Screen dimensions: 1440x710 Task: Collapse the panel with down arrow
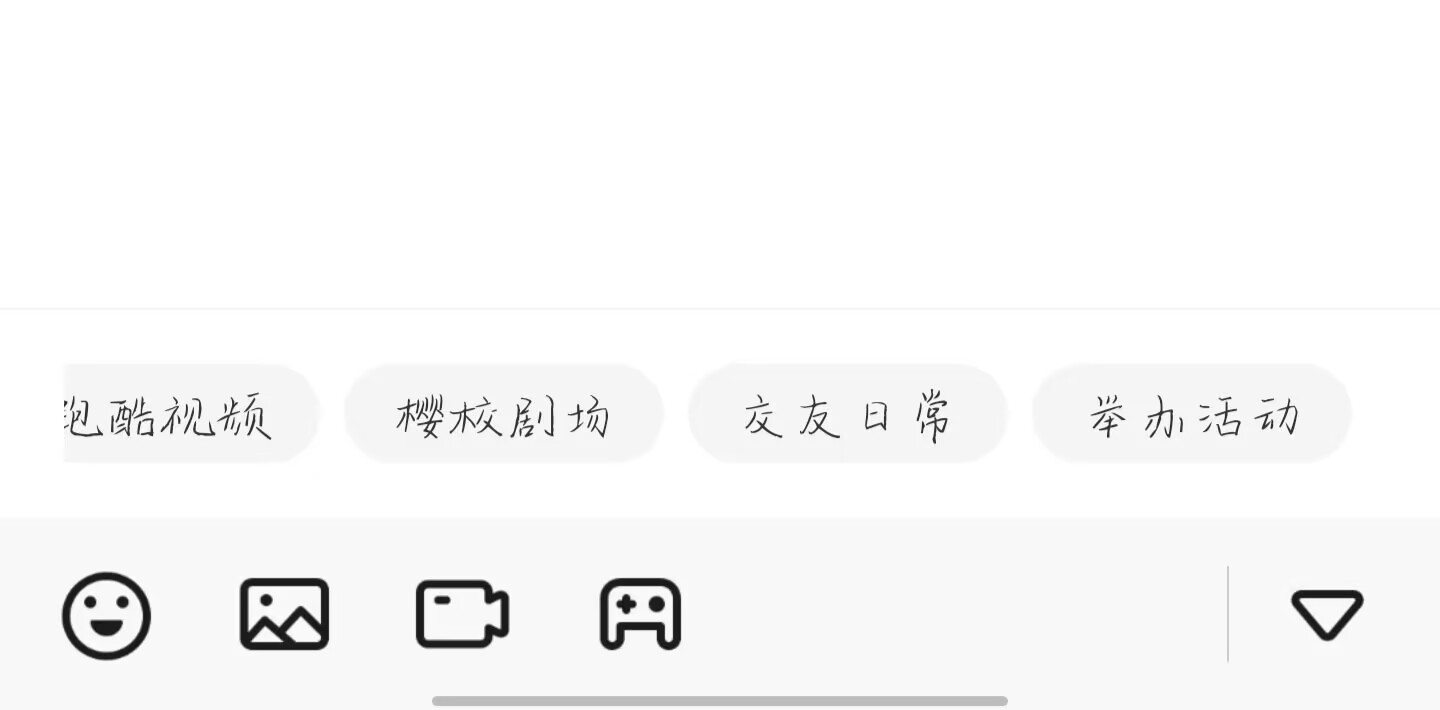(x=1327, y=614)
